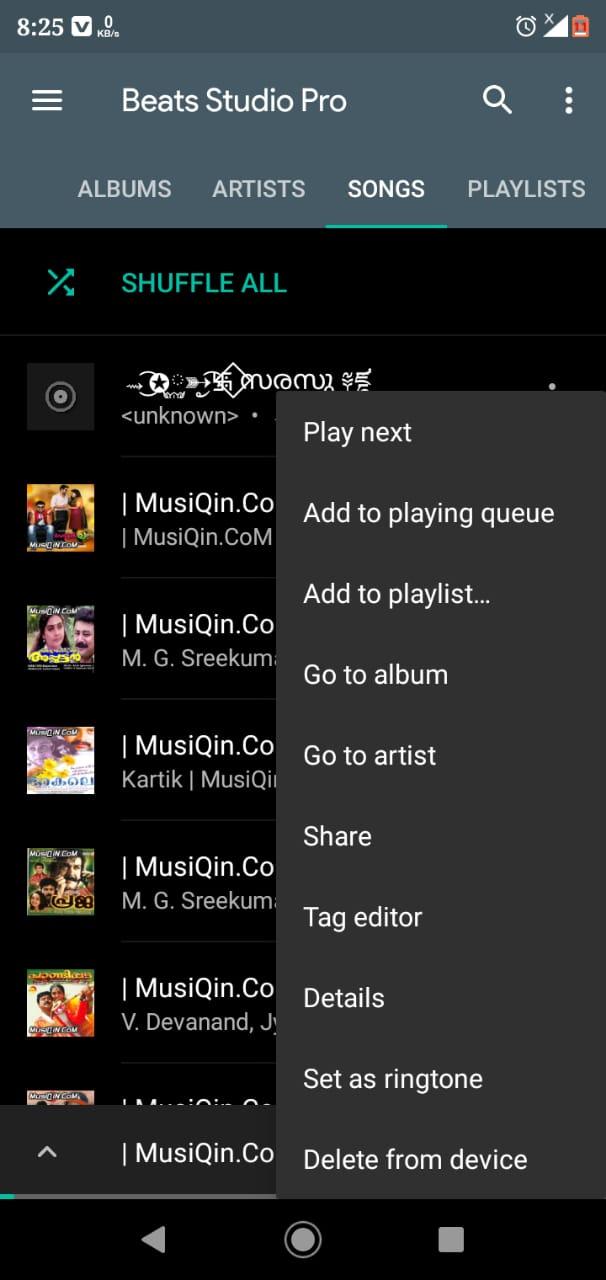Switch to the Albums tab
Image resolution: width=606 pixels, height=1280 pixels.
(x=125, y=189)
